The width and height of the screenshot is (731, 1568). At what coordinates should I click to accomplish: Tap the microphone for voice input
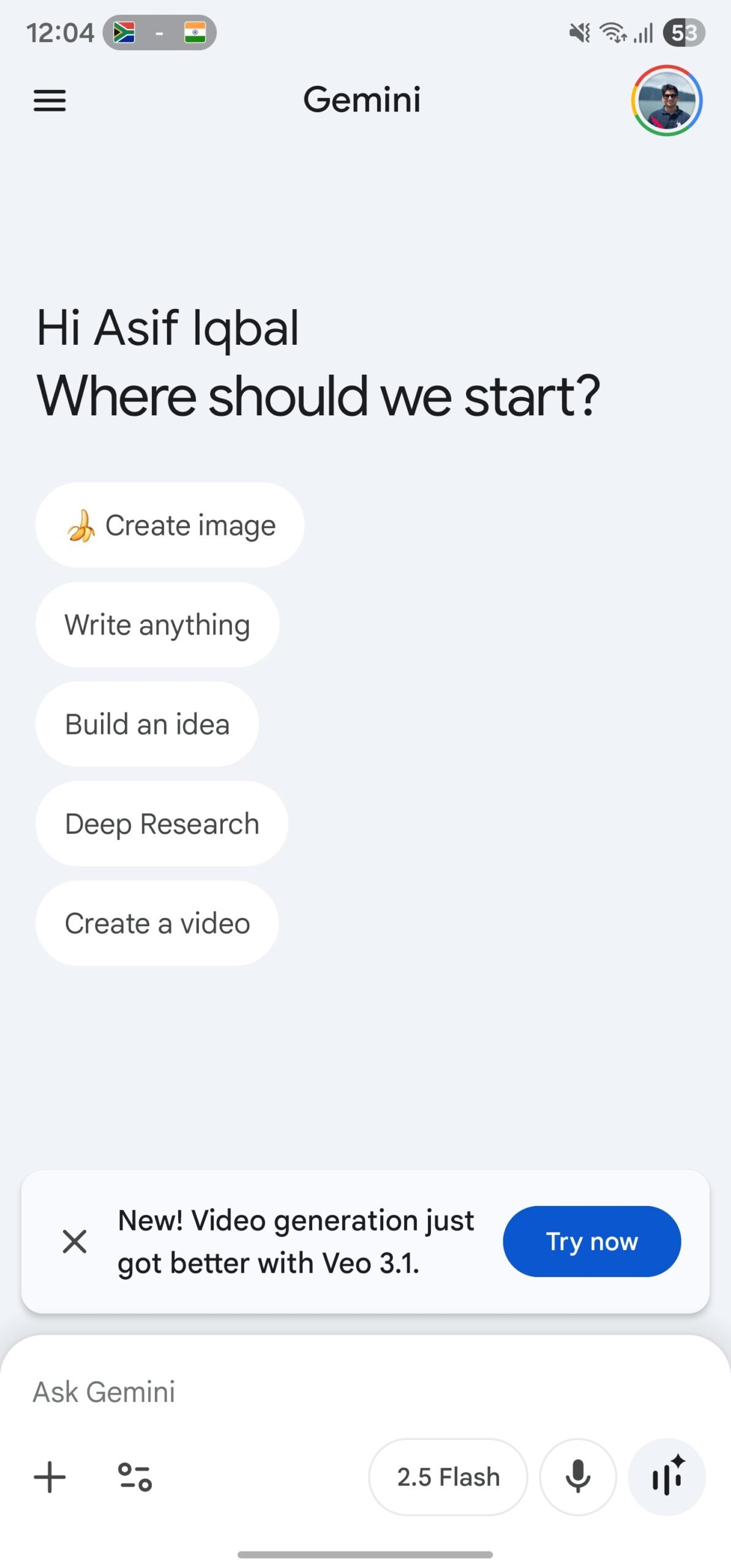coord(578,1476)
